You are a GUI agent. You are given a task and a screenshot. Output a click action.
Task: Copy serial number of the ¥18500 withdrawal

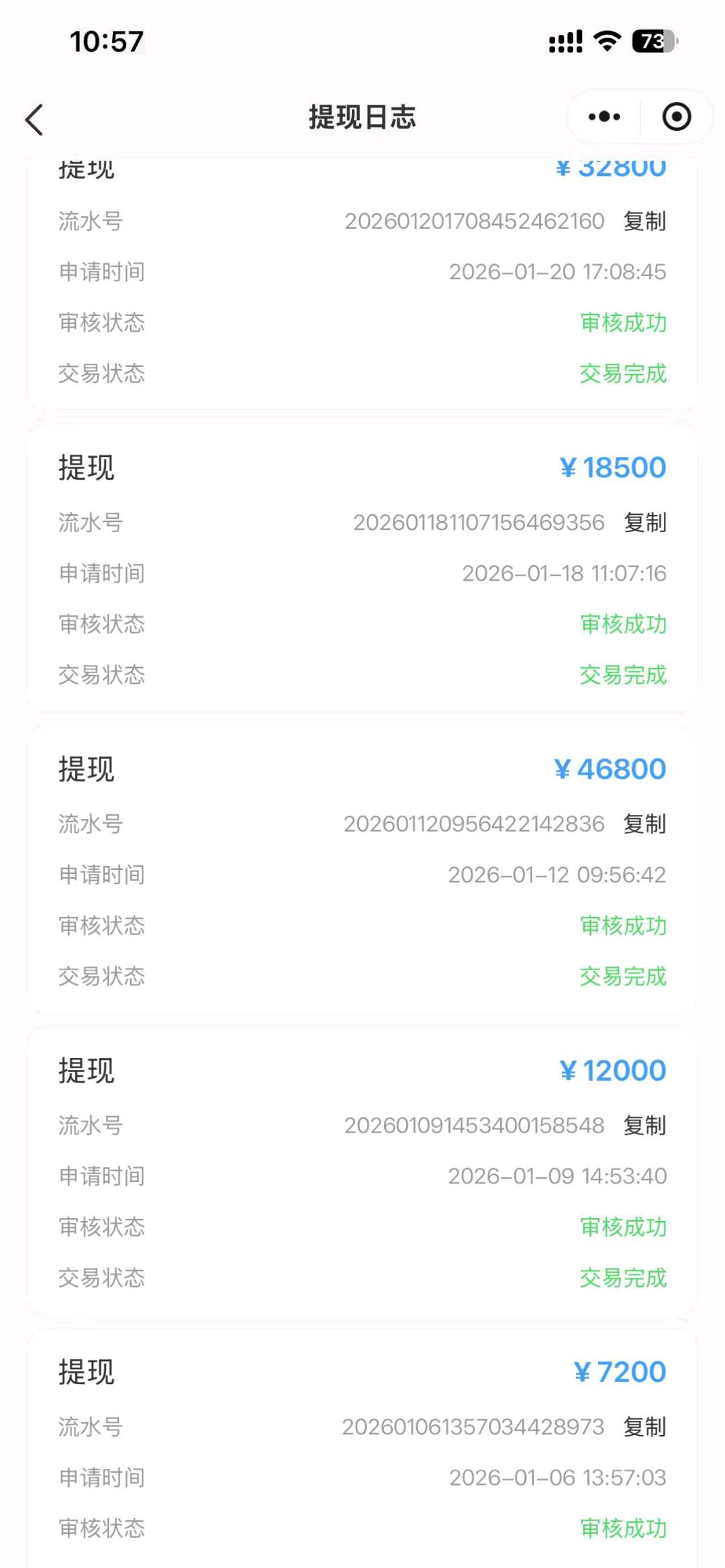coord(643,524)
